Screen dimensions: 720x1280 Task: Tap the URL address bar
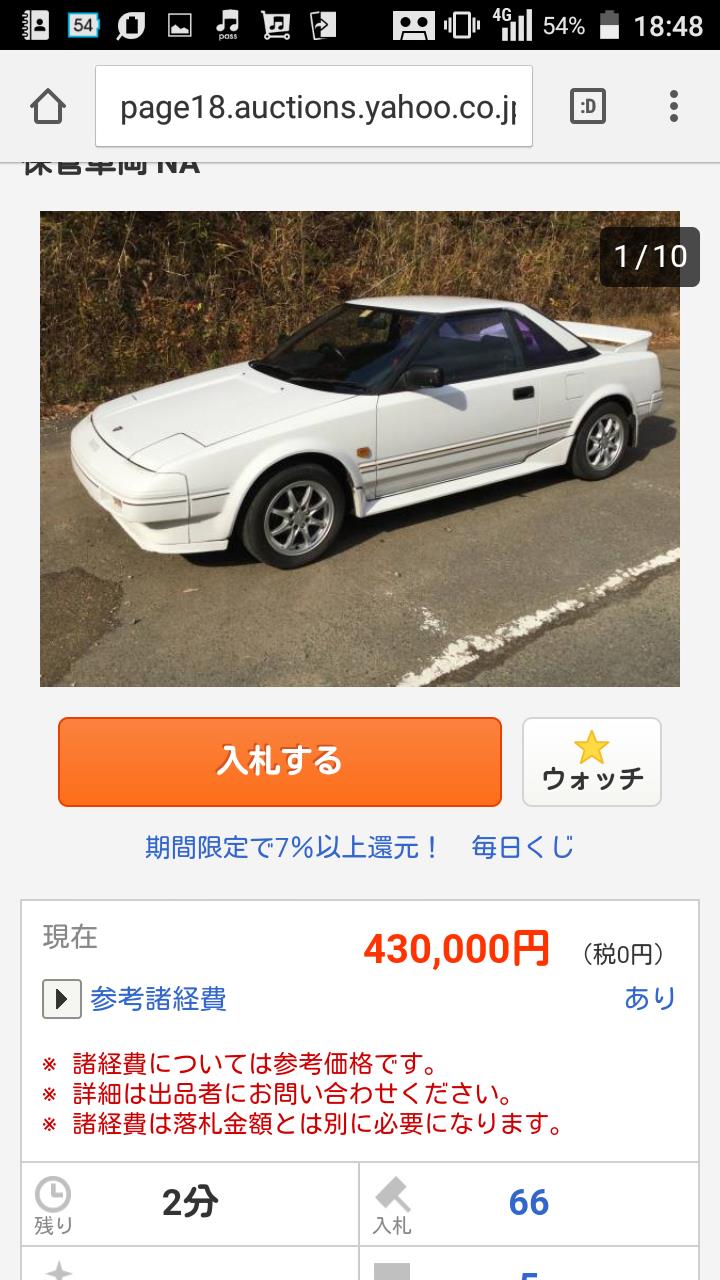click(314, 107)
